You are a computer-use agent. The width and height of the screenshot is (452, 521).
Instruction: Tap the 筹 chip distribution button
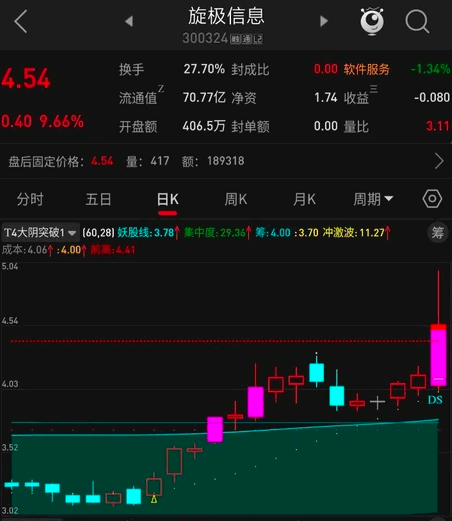click(x=437, y=232)
